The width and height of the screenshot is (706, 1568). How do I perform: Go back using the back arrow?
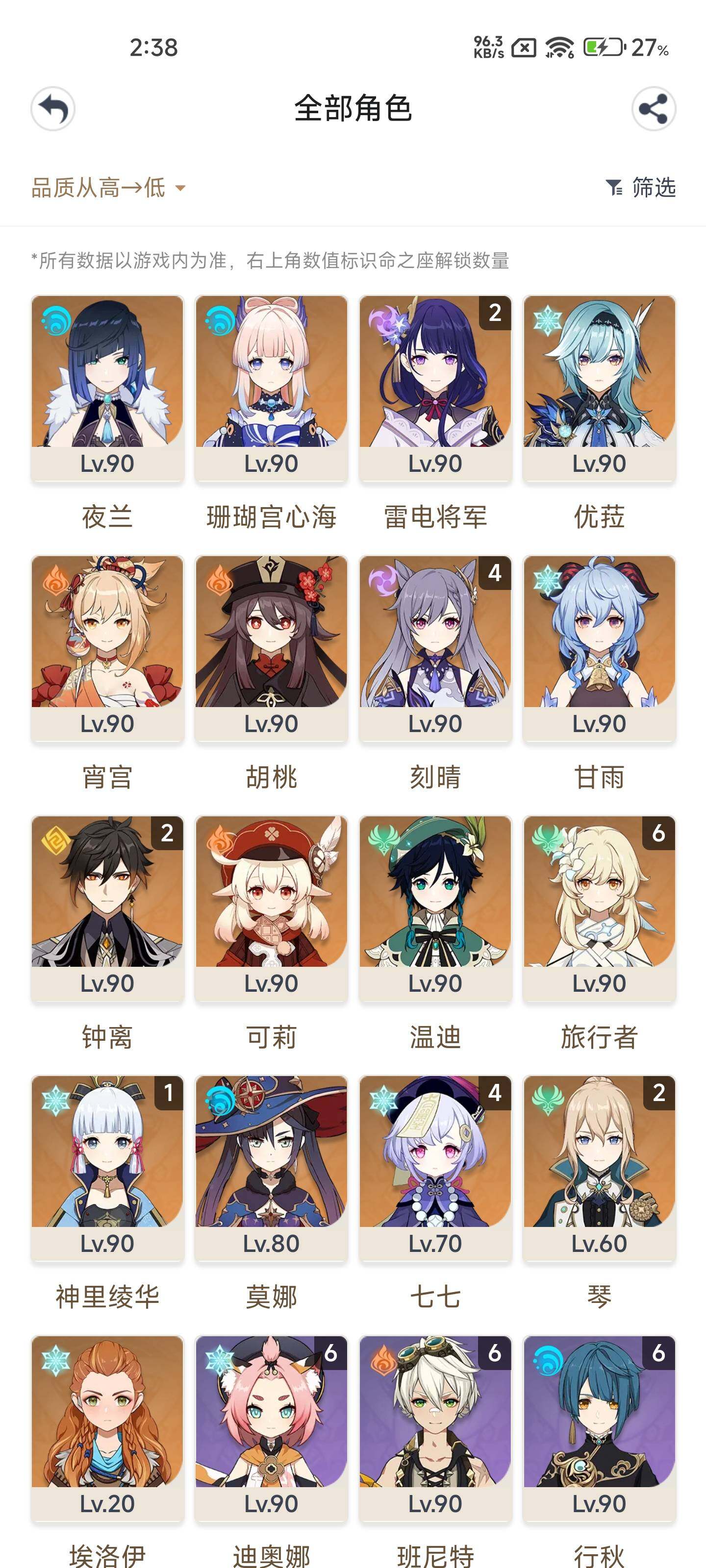point(53,110)
